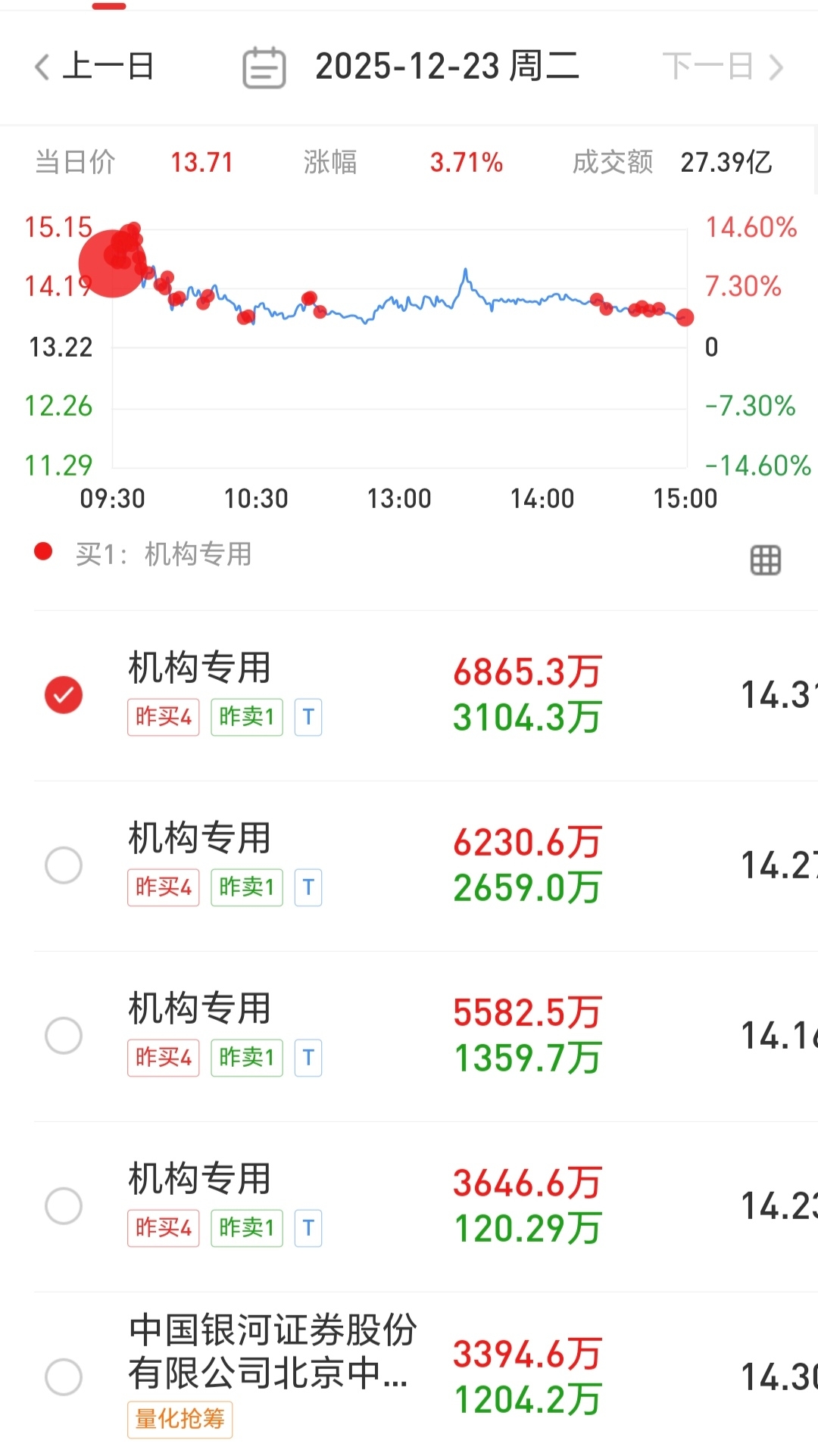Tap the 量化抢筹 tag under 中国银河证券

tap(180, 1419)
